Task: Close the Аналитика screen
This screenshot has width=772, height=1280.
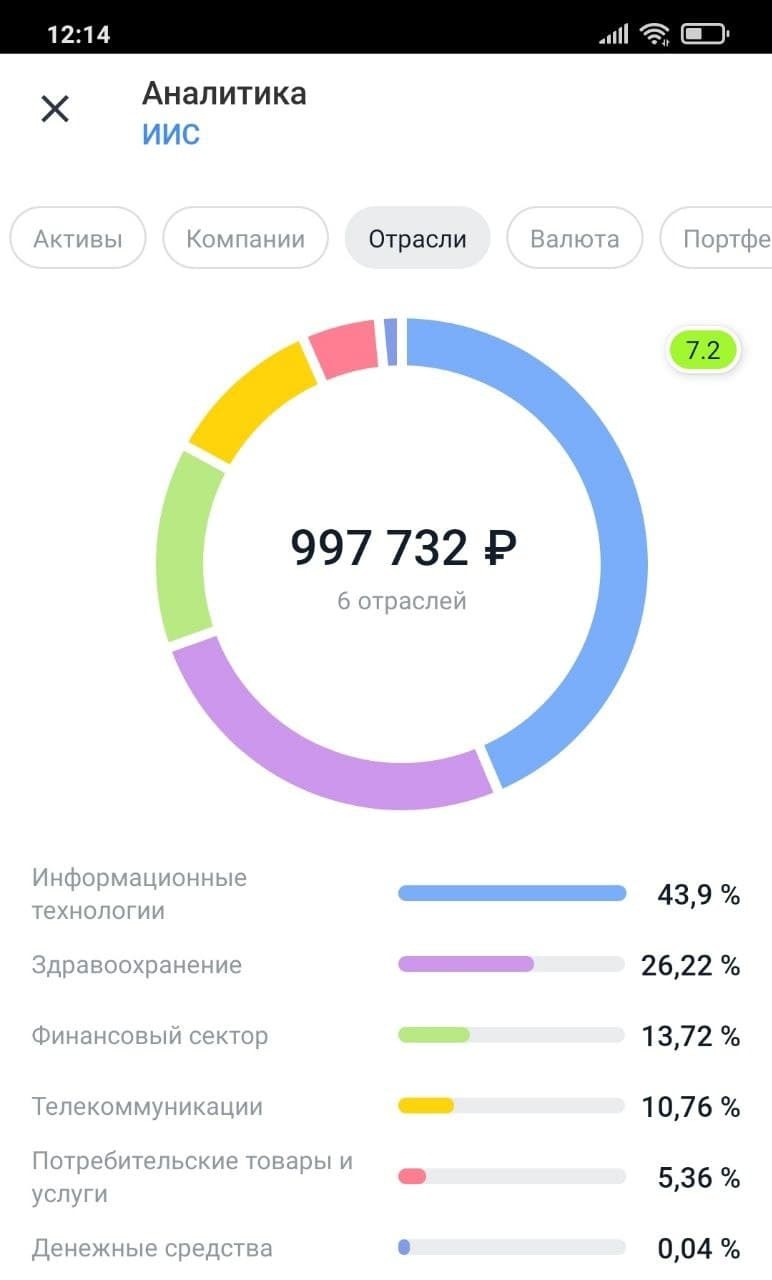Action: pyautogui.click(x=55, y=108)
